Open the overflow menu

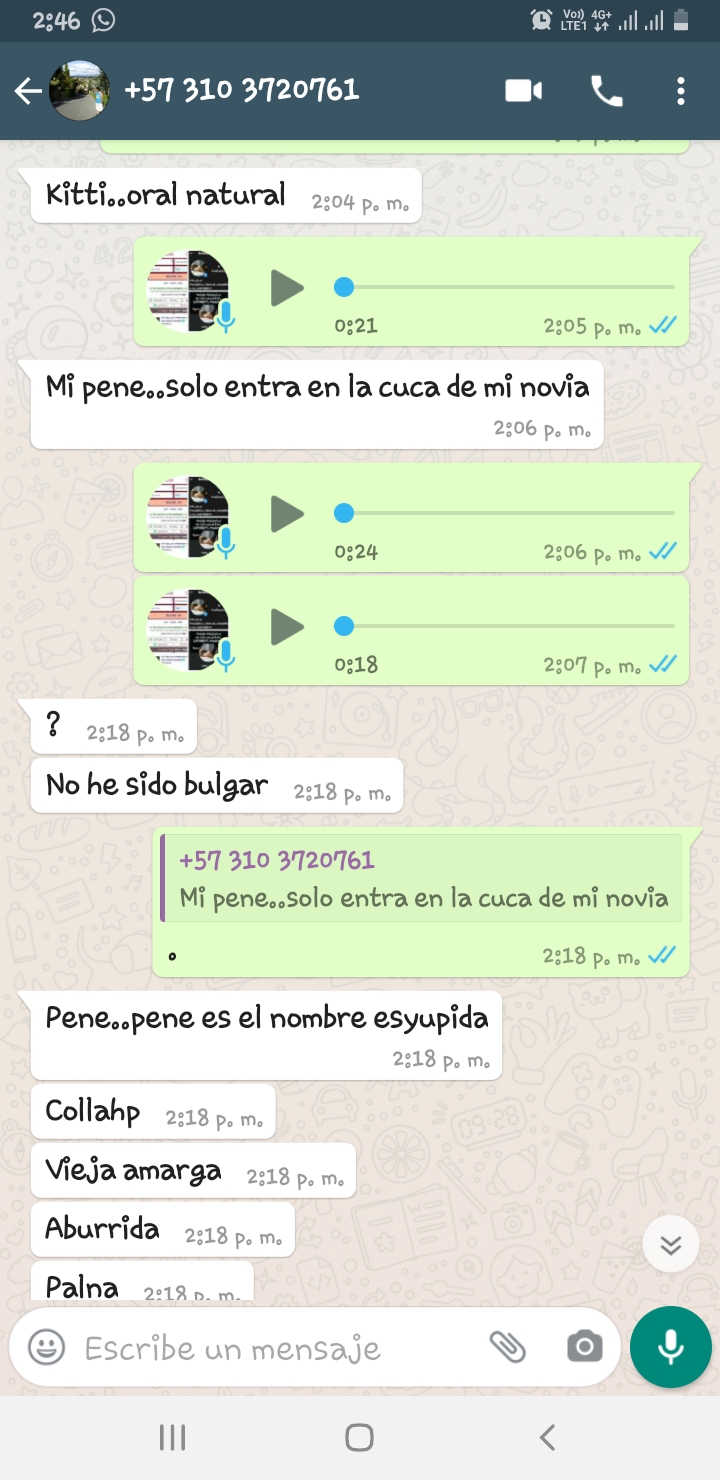[681, 92]
